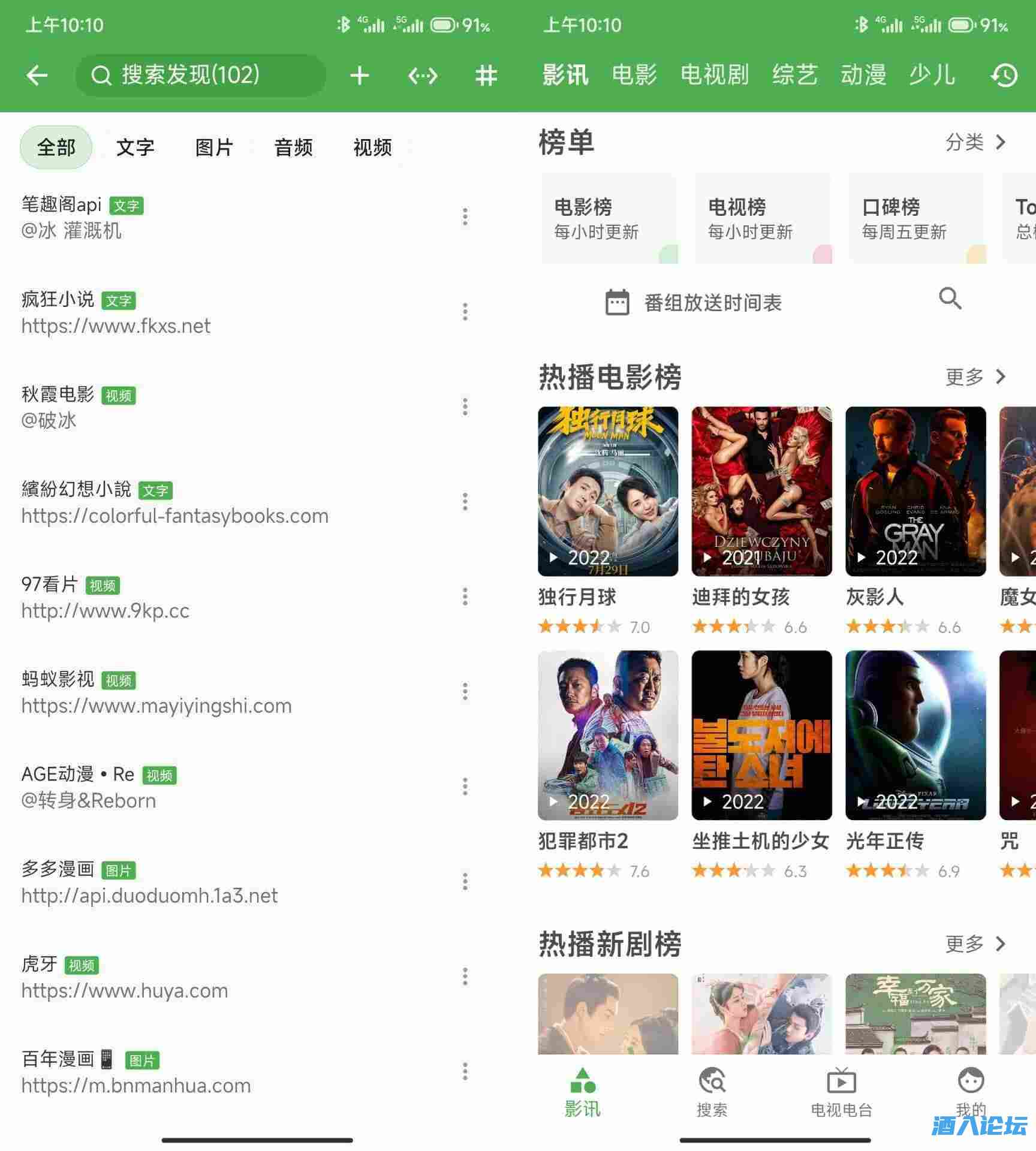
Task: Open more options for 疯狂小说
Action: tap(465, 312)
